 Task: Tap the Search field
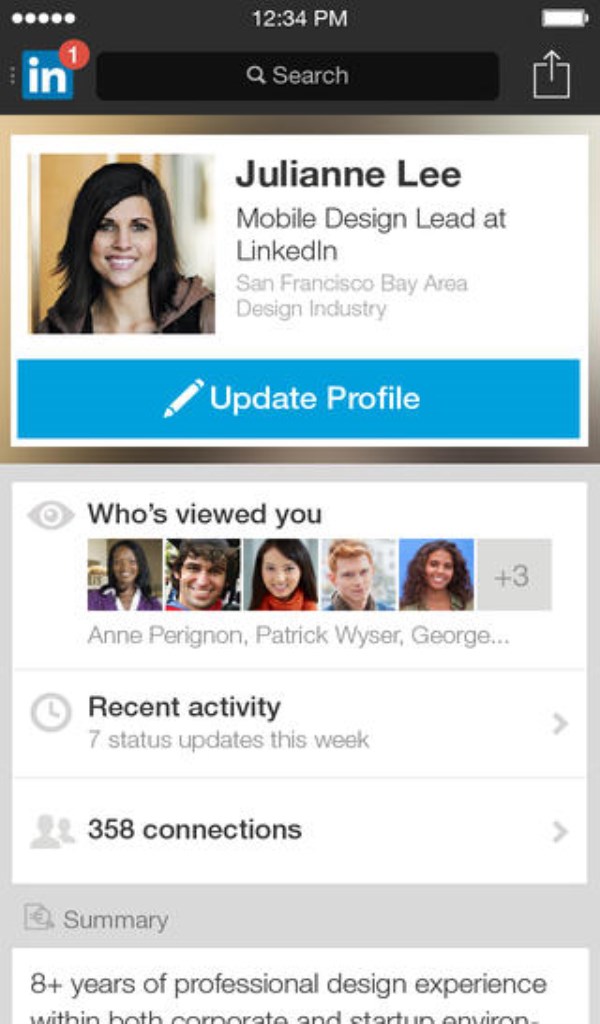[297, 76]
